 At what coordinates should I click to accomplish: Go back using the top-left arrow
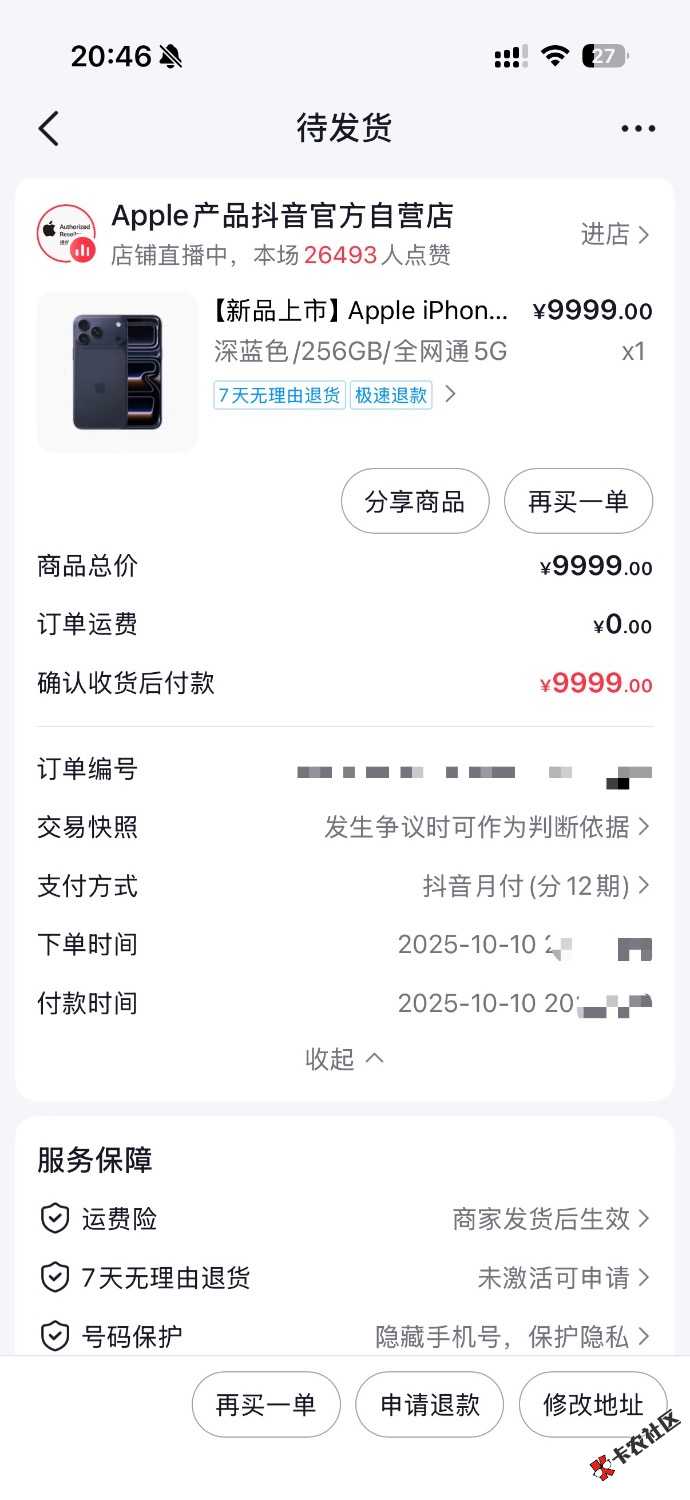pos(49,129)
